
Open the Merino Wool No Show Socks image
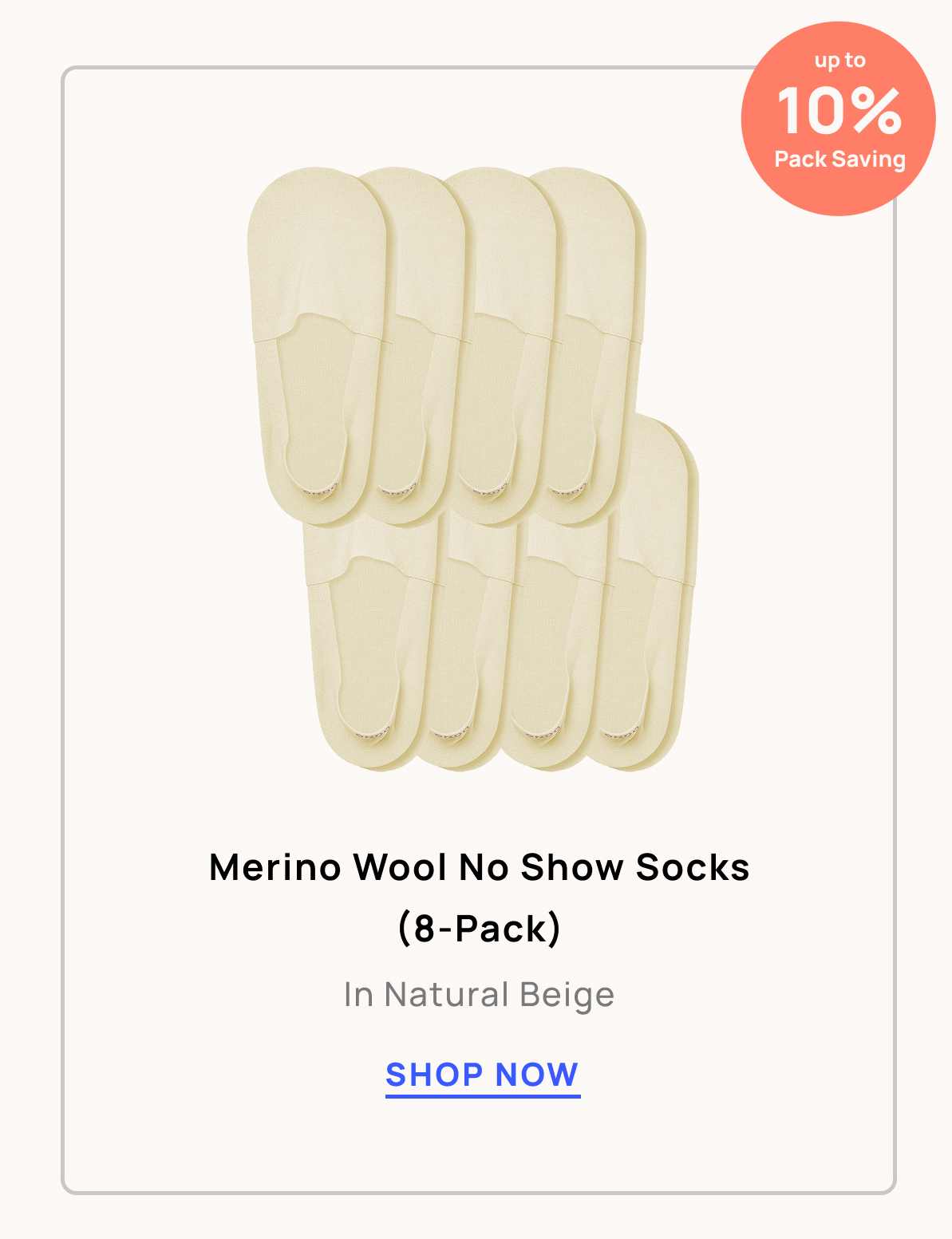tap(474, 469)
